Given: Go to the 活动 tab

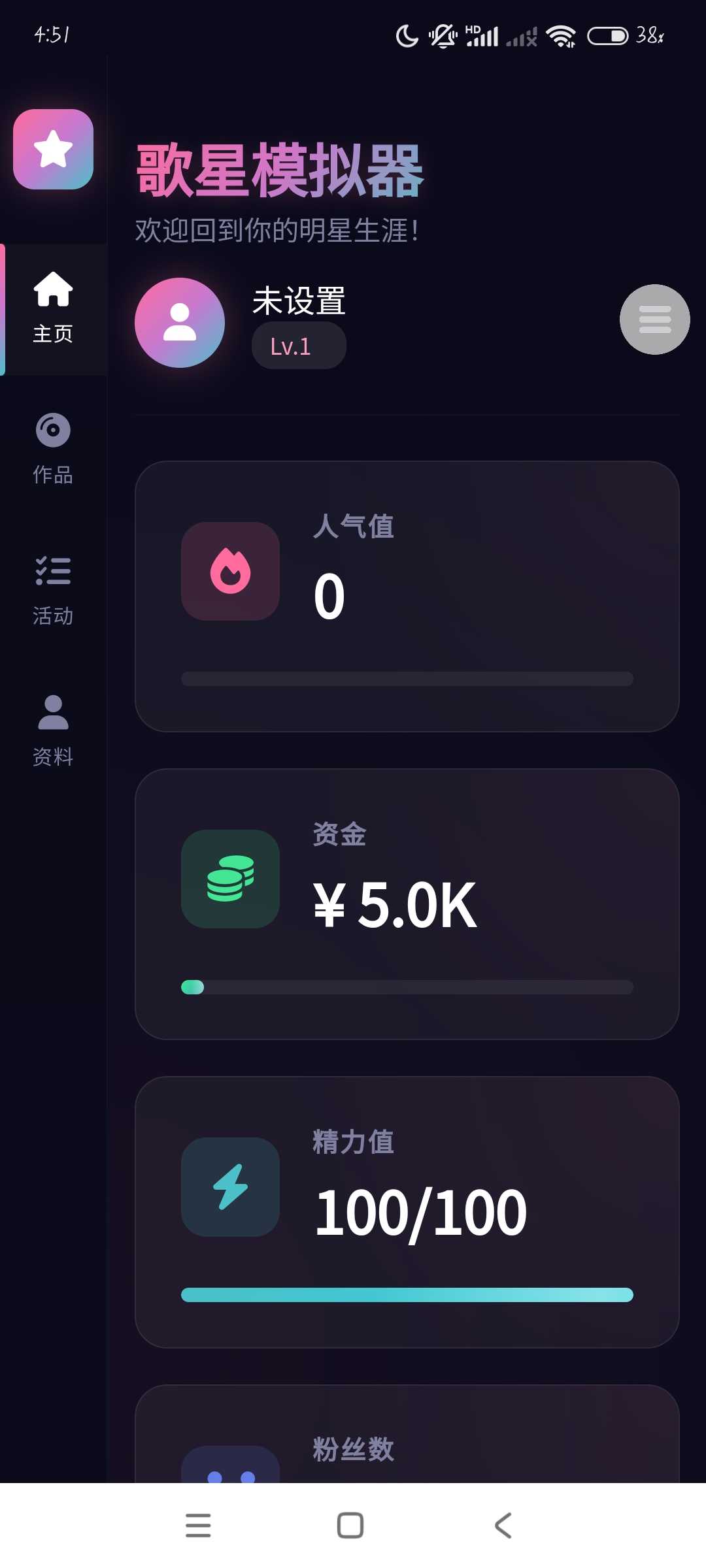Looking at the screenshot, I should [x=53, y=591].
